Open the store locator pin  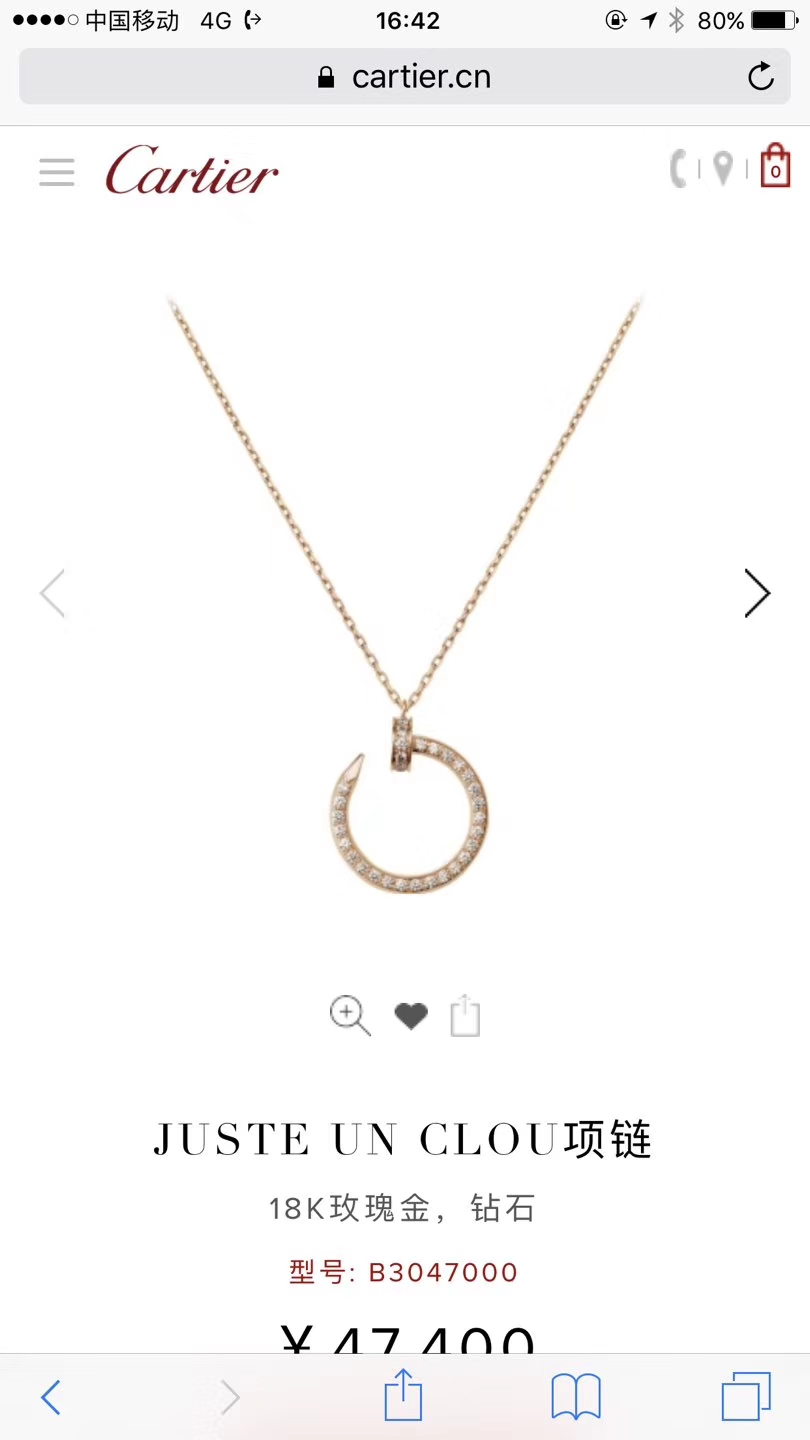pyautogui.click(x=723, y=169)
